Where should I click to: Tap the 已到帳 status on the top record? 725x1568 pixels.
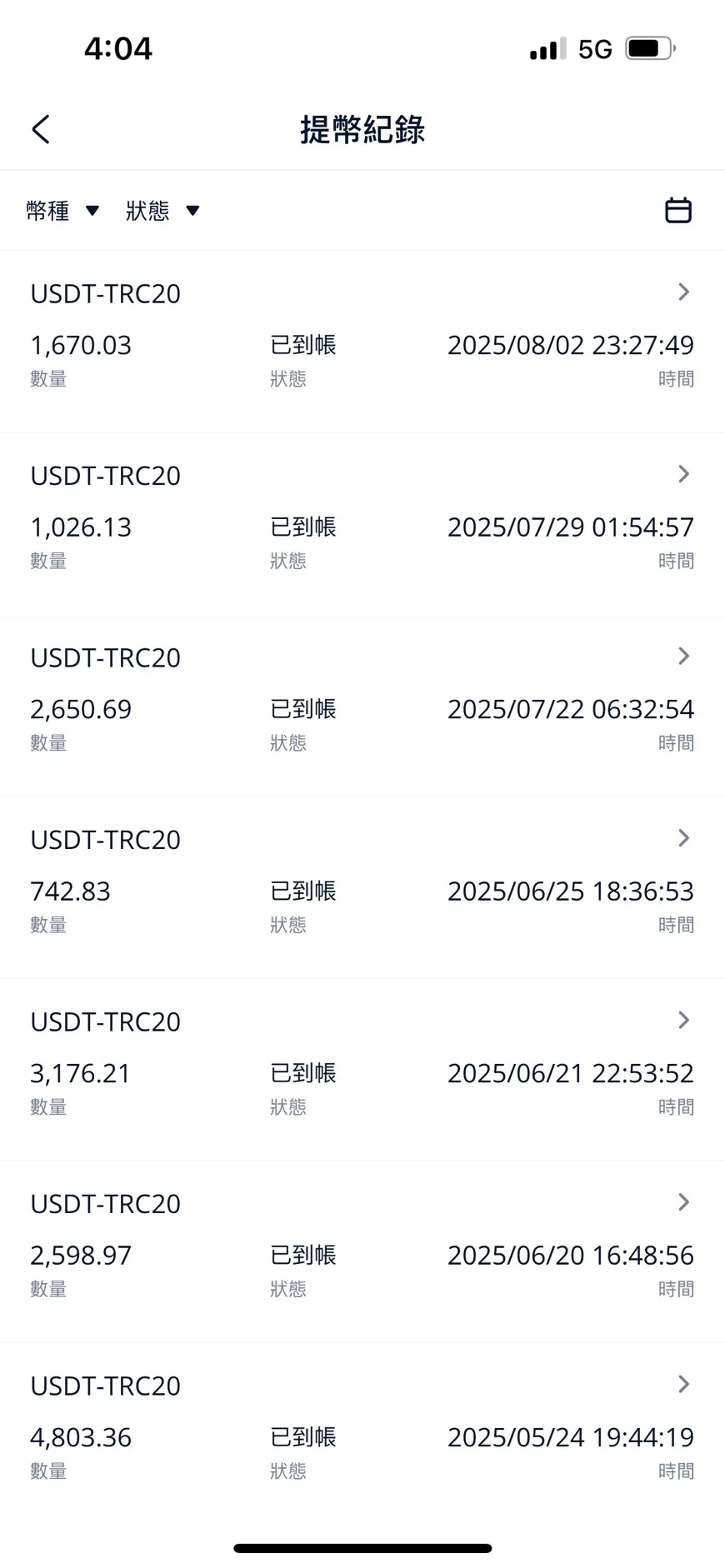pyautogui.click(x=302, y=344)
